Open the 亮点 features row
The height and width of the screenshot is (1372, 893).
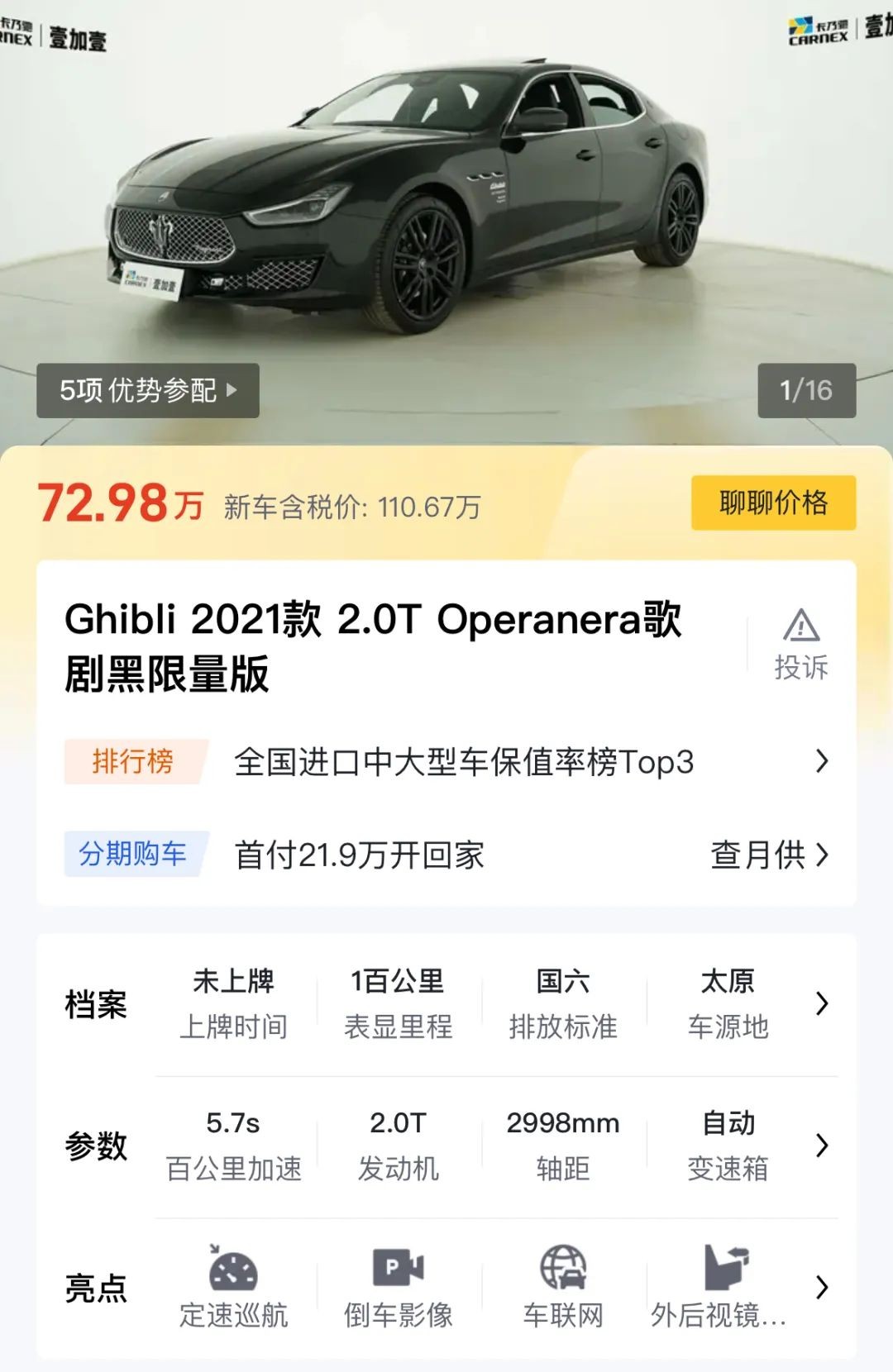821,1287
